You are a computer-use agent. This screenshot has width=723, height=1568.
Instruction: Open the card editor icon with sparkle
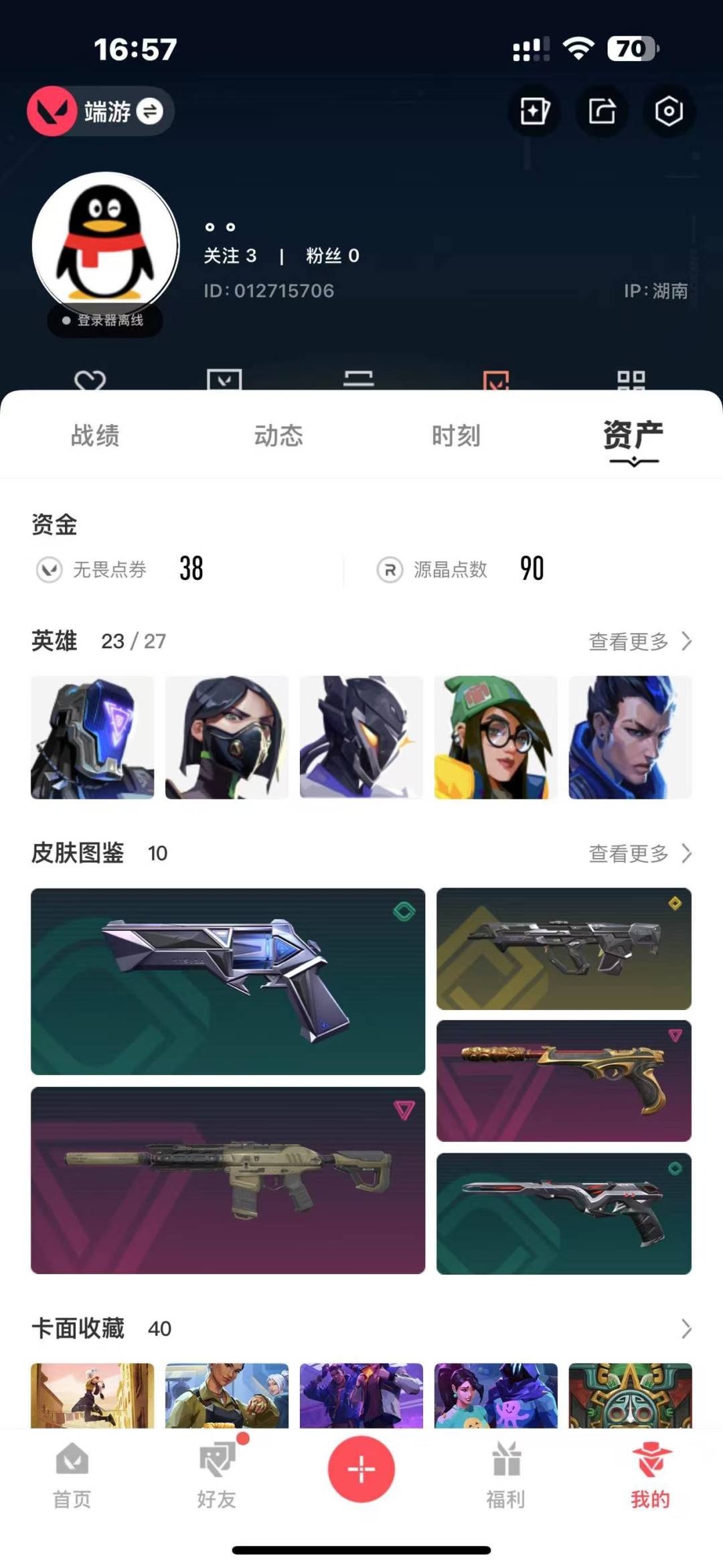pos(535,111)
